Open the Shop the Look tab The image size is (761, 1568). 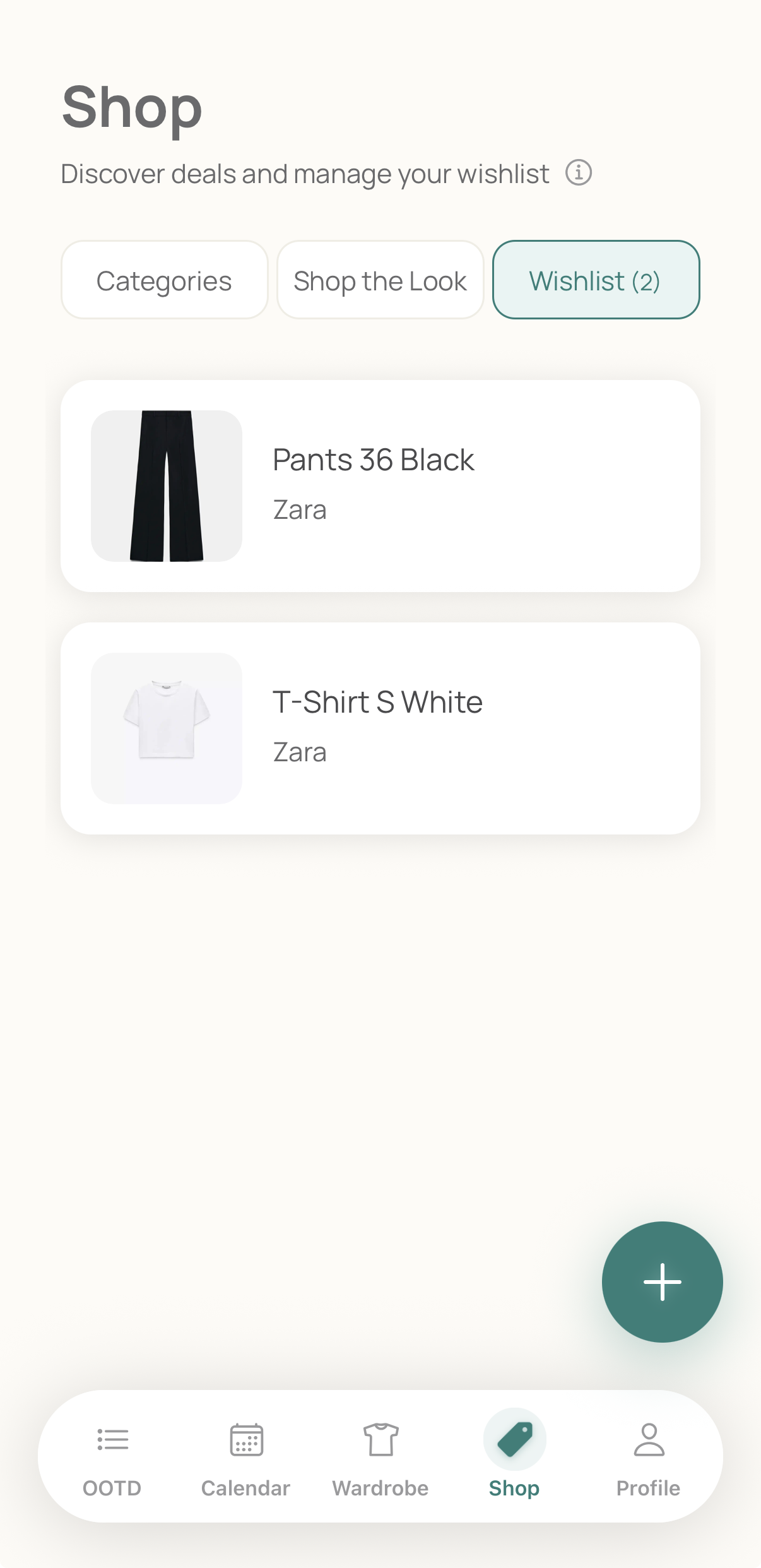click(380, 280)
